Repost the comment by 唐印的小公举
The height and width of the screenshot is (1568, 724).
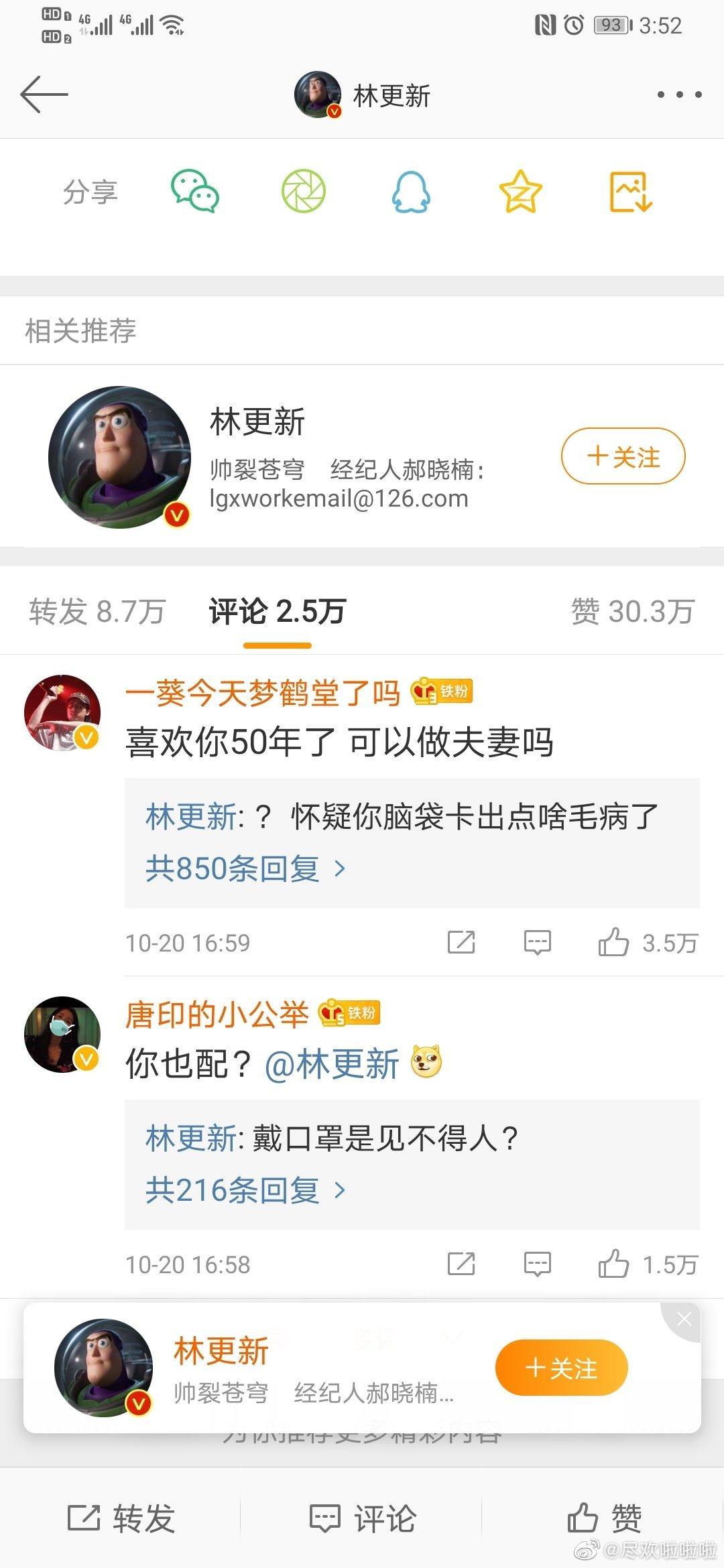[461, 1264]
